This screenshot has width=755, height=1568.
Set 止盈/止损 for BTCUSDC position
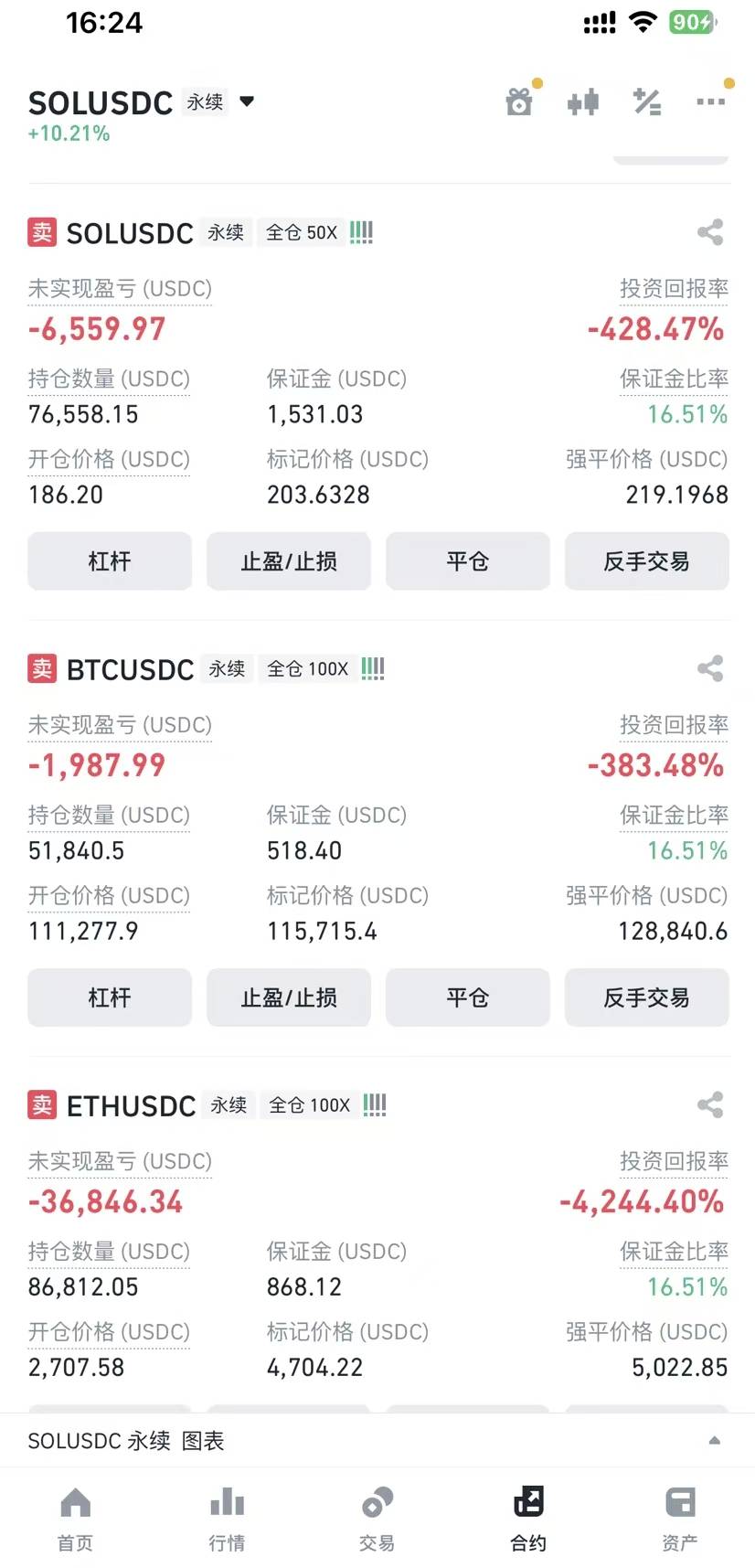click(x=289, y=997)
